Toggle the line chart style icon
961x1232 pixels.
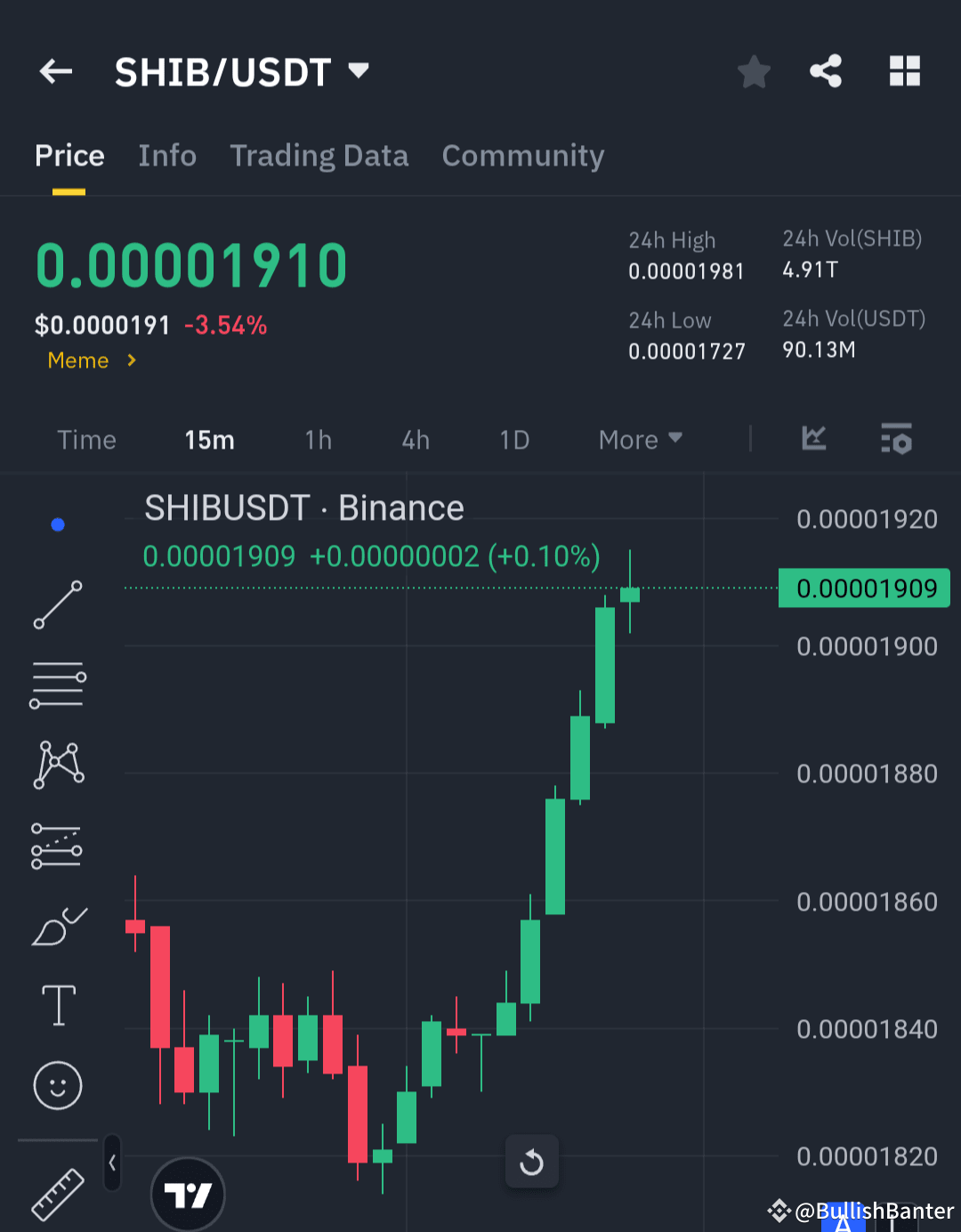pos(814,439)
